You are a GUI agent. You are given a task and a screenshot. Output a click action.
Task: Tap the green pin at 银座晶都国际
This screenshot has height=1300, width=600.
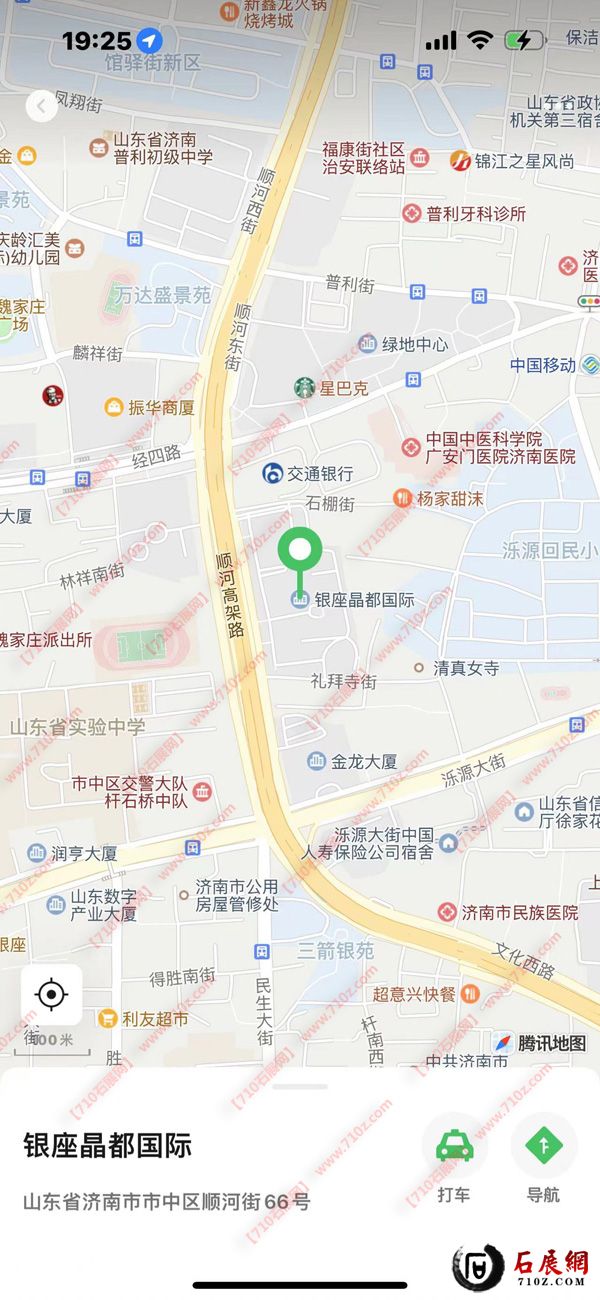point(299,551)
